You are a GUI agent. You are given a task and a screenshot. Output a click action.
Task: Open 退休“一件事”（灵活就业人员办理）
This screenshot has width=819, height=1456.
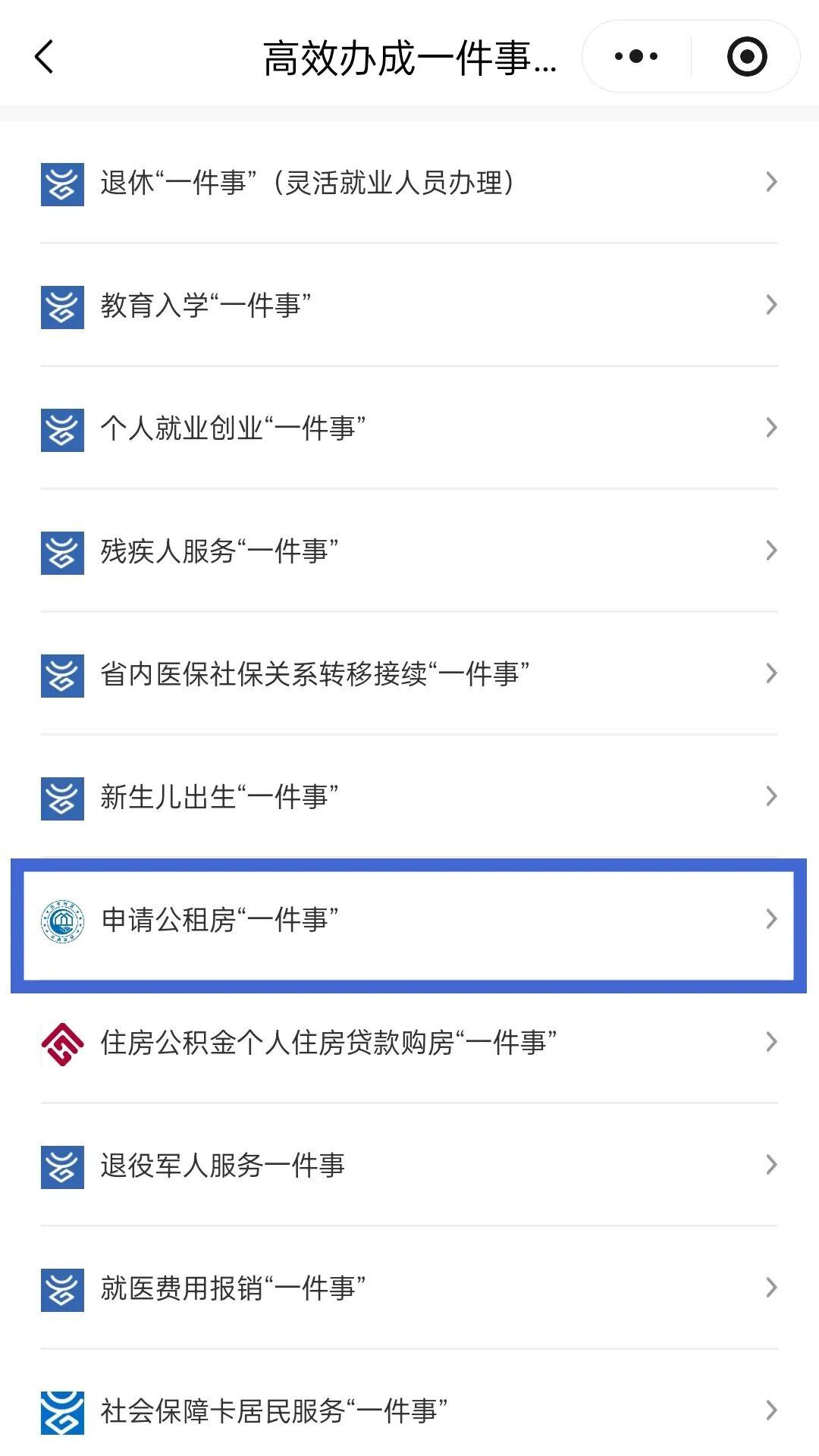tap(409, 183)
